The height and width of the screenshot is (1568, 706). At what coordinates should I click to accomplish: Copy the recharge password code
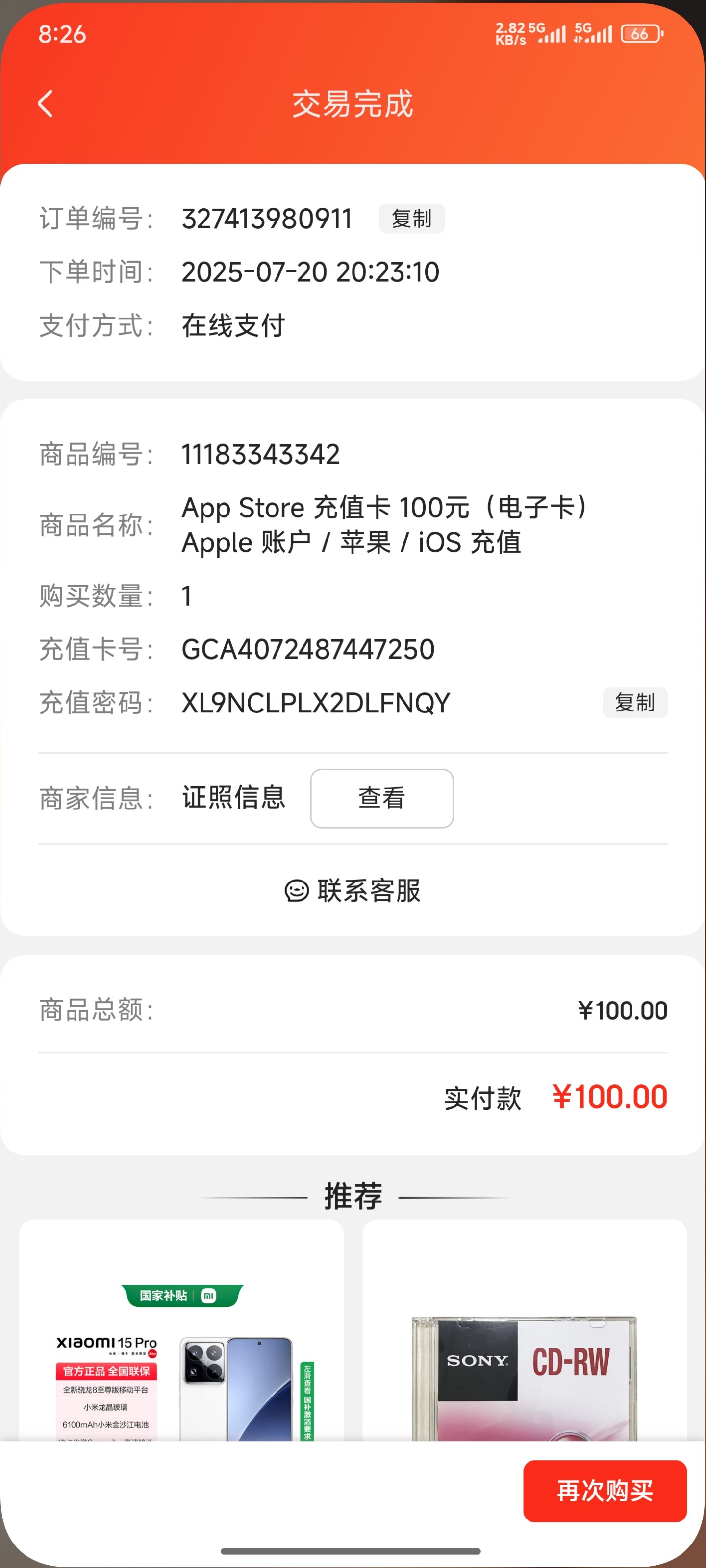tap(635, 703)
